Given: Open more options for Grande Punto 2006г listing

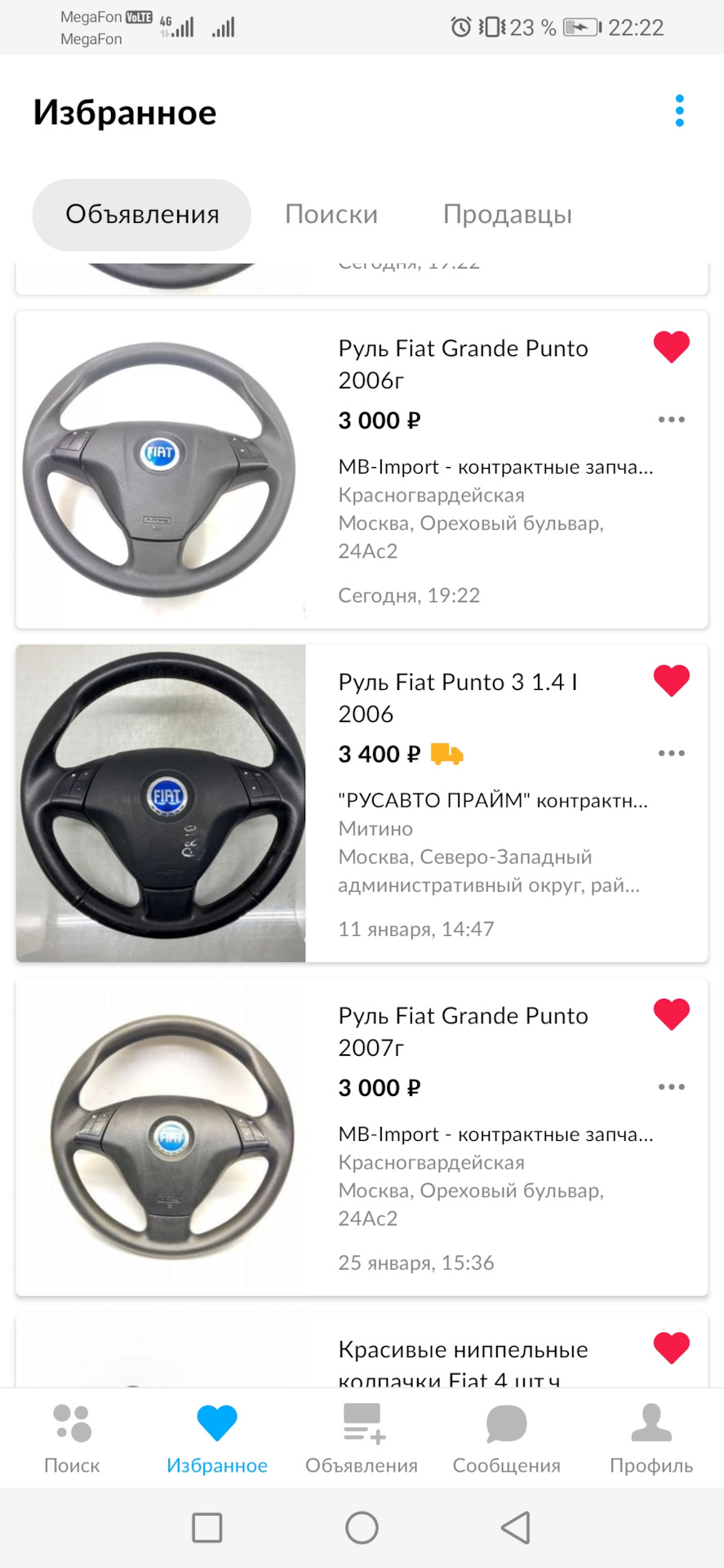Looking at the screenshot, I should coord(672,420).
